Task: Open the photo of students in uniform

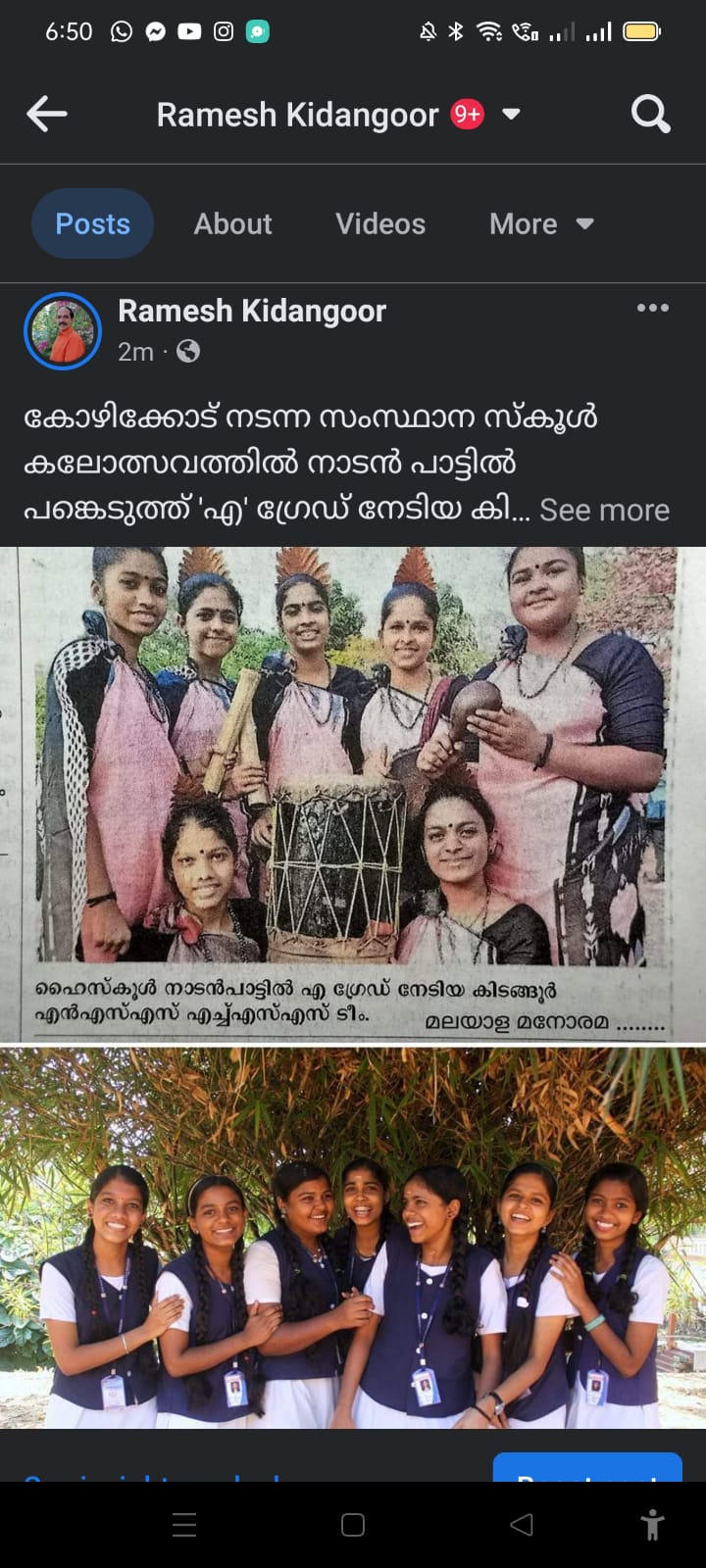Action: coord(353,1237)
